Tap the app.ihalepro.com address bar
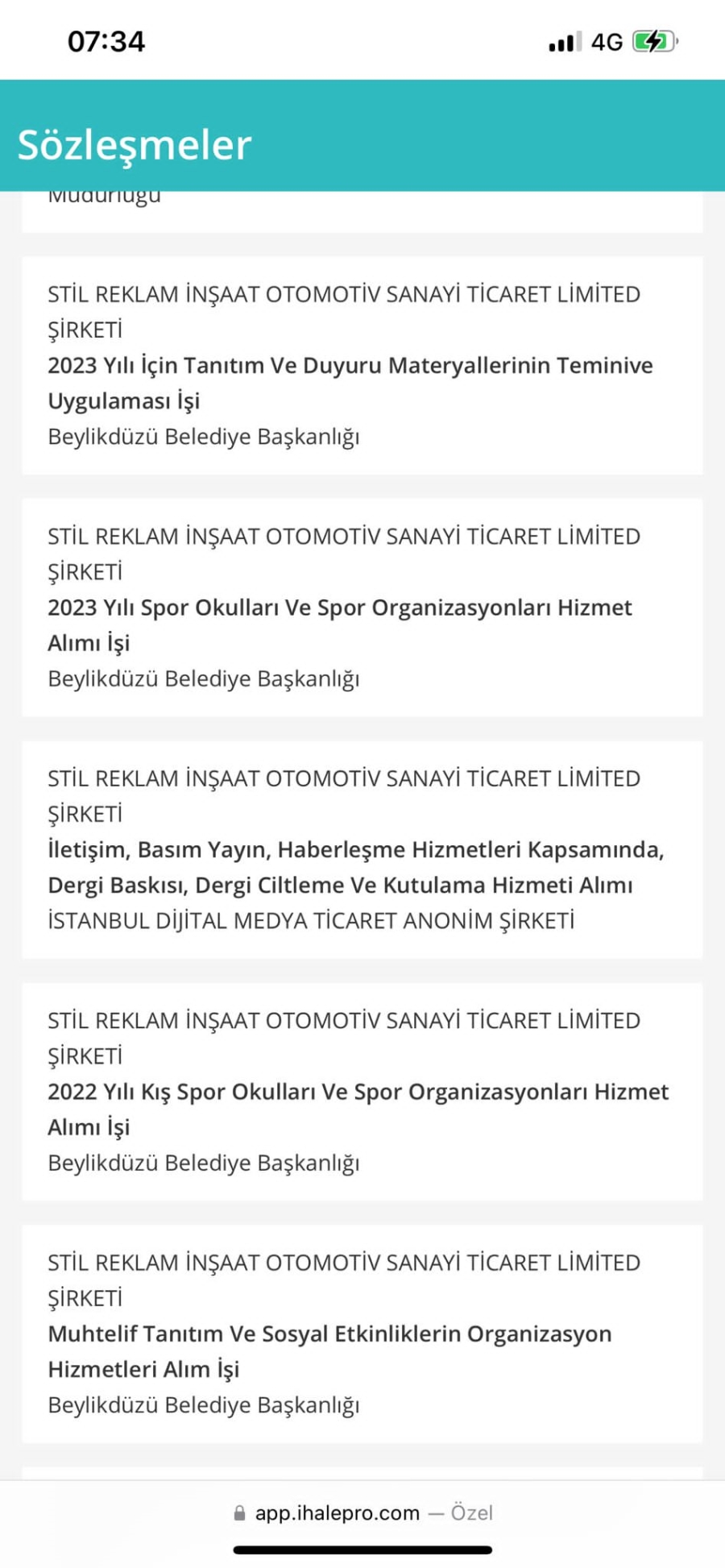 point(362,1513)
